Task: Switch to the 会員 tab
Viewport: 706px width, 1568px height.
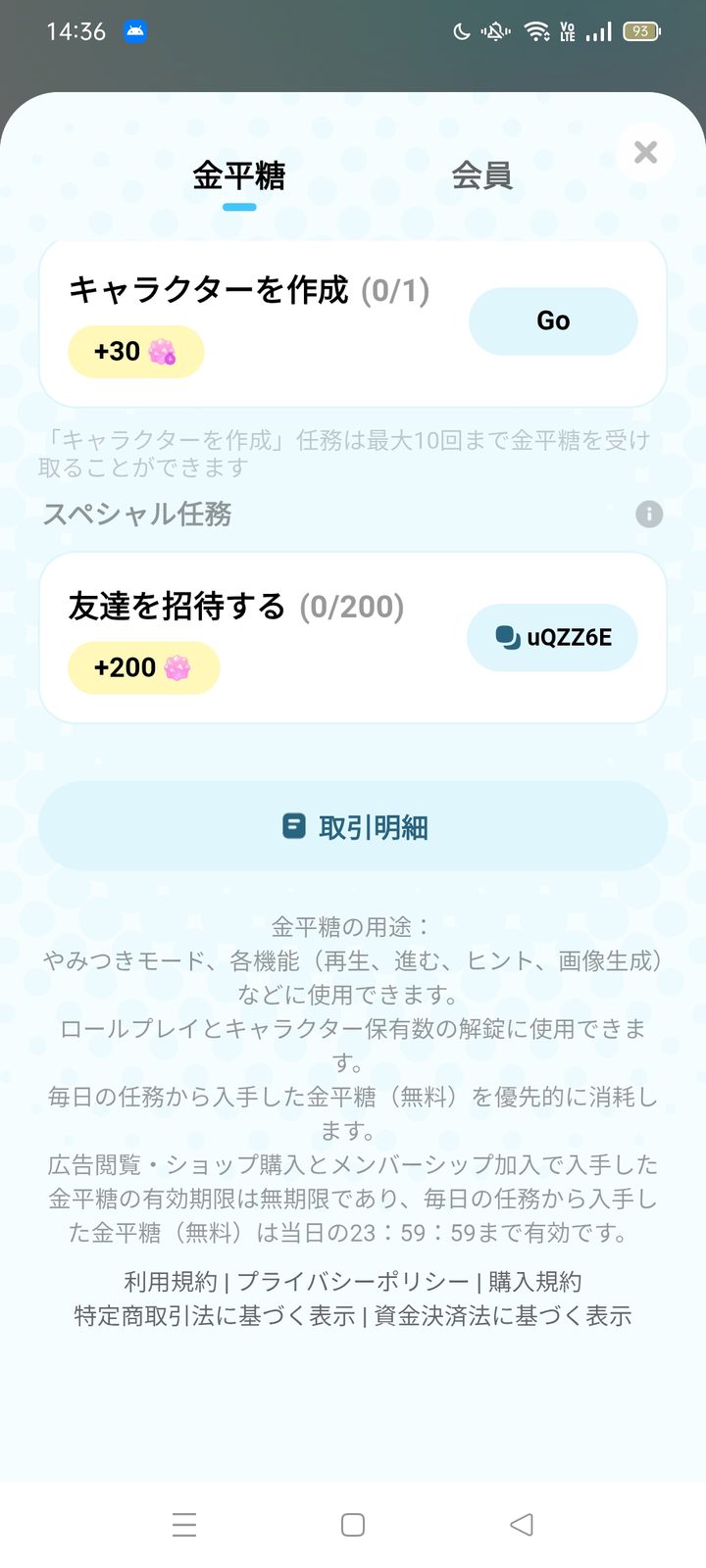Action: coord(481,176)
